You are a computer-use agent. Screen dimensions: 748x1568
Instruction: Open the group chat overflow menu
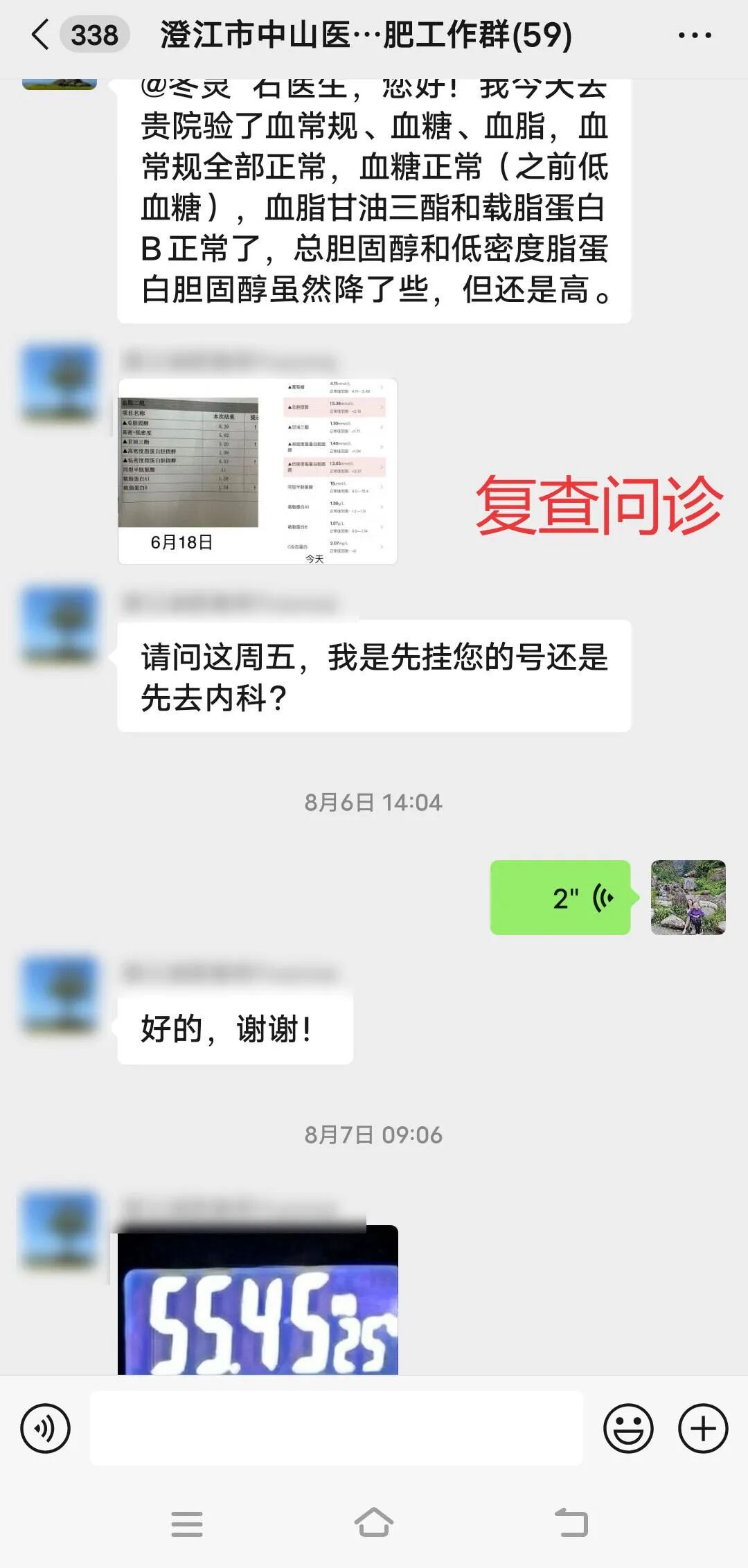(694, 35)
